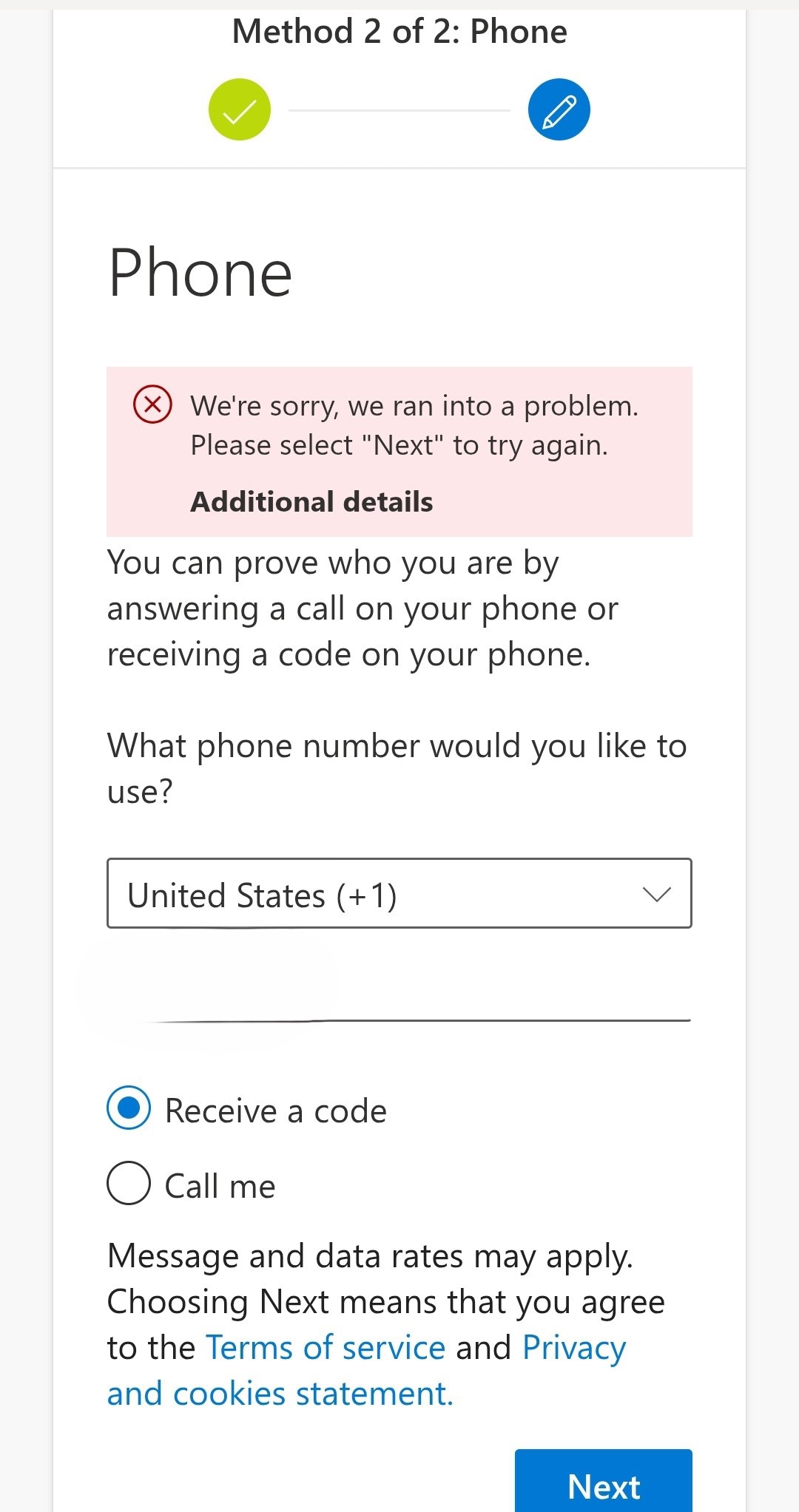The height and width of the screenshot is (1512, 799).
Task: Tap the Next button
Action: click(x=603, y=1485)
